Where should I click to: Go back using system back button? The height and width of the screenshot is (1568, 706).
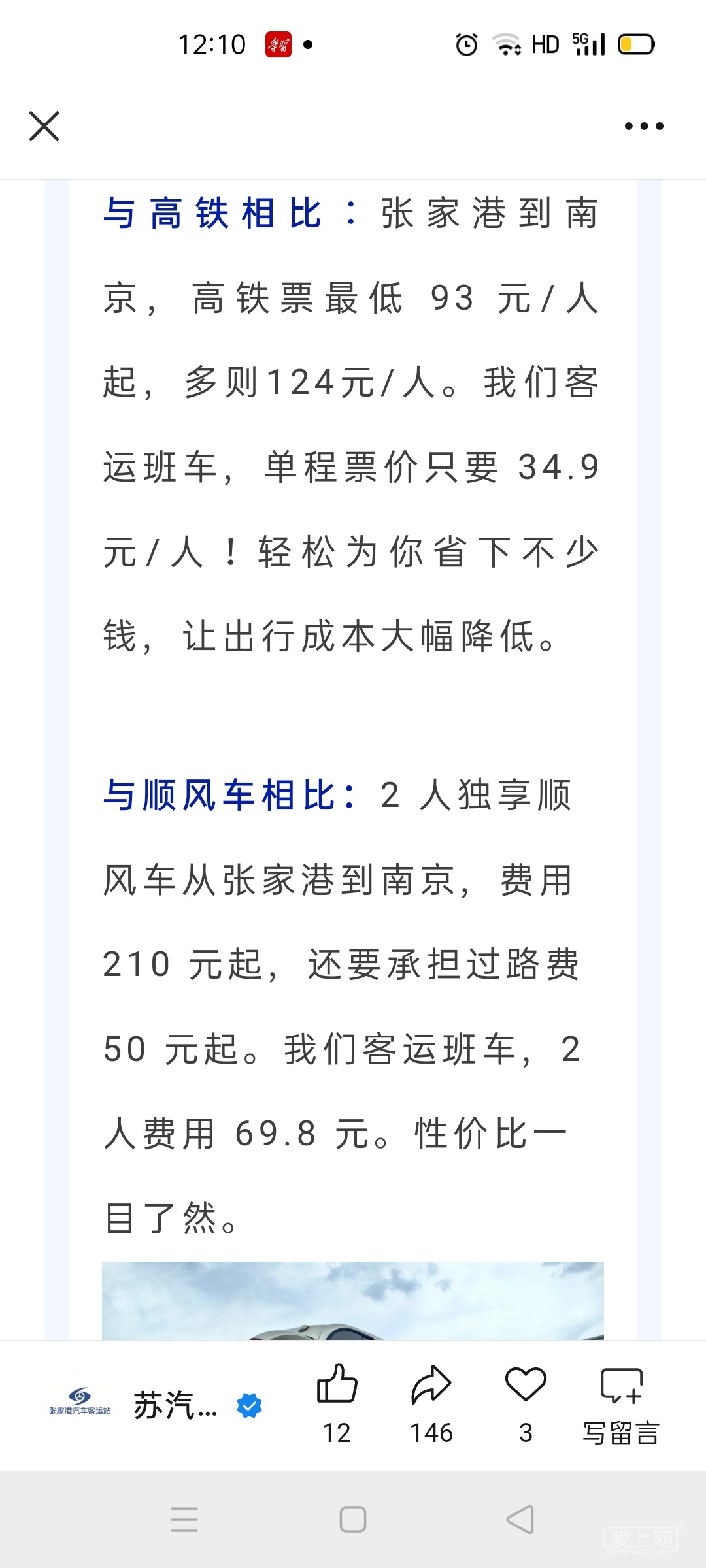tap(520, 1520)
